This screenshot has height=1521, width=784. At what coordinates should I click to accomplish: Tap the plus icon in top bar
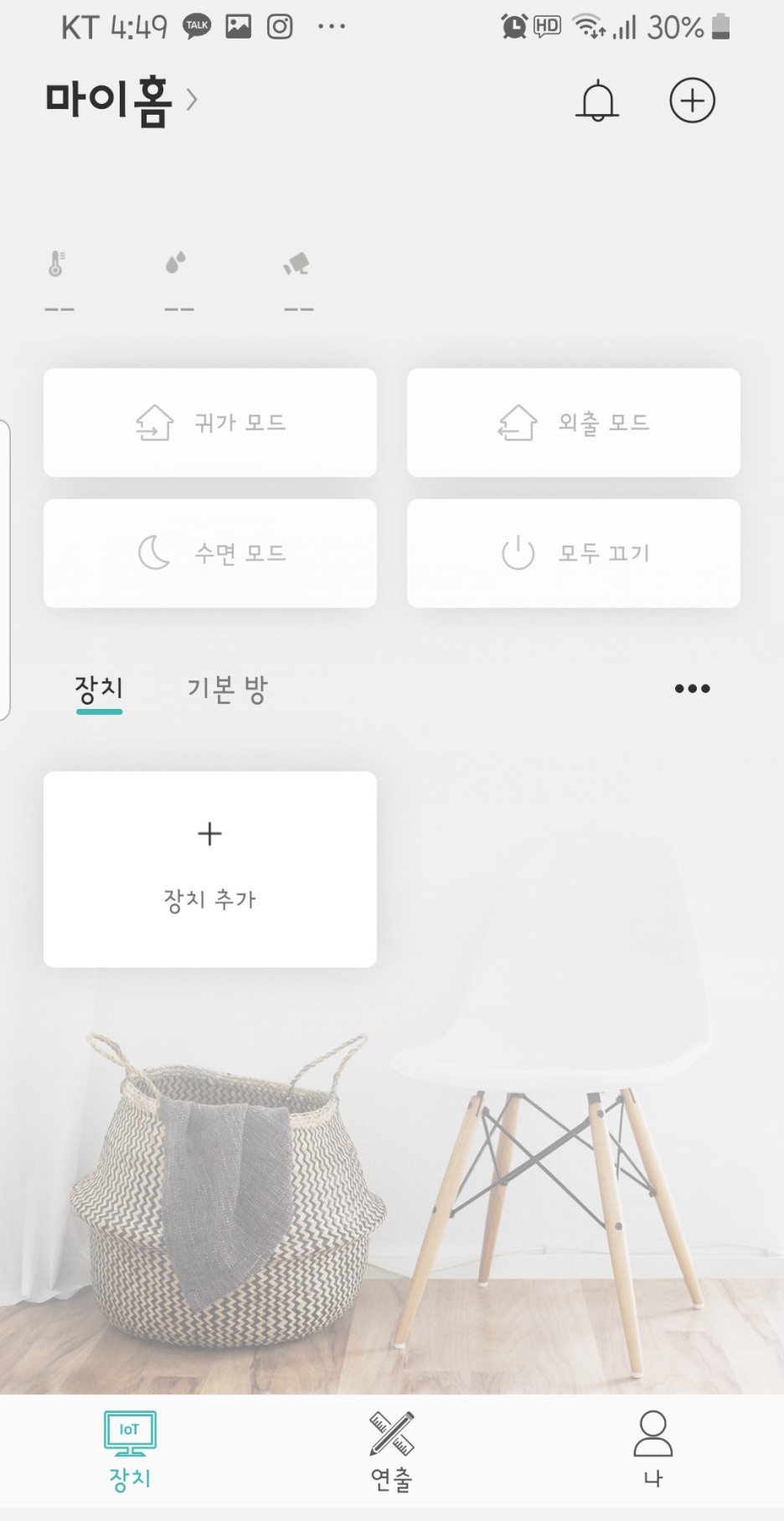point(692,101)
